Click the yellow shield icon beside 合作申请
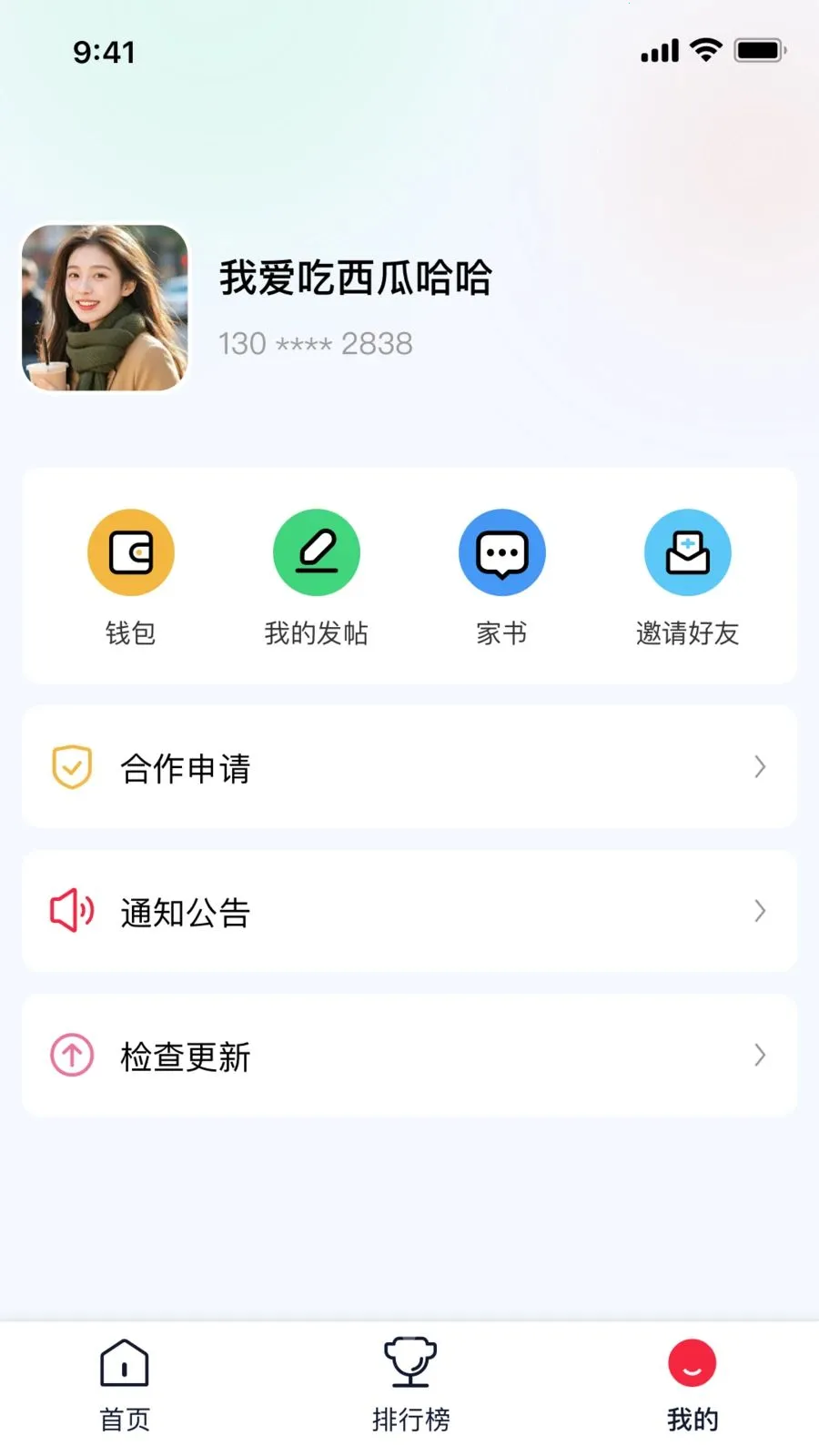819x1456 pixels. [x=72, y=767]
